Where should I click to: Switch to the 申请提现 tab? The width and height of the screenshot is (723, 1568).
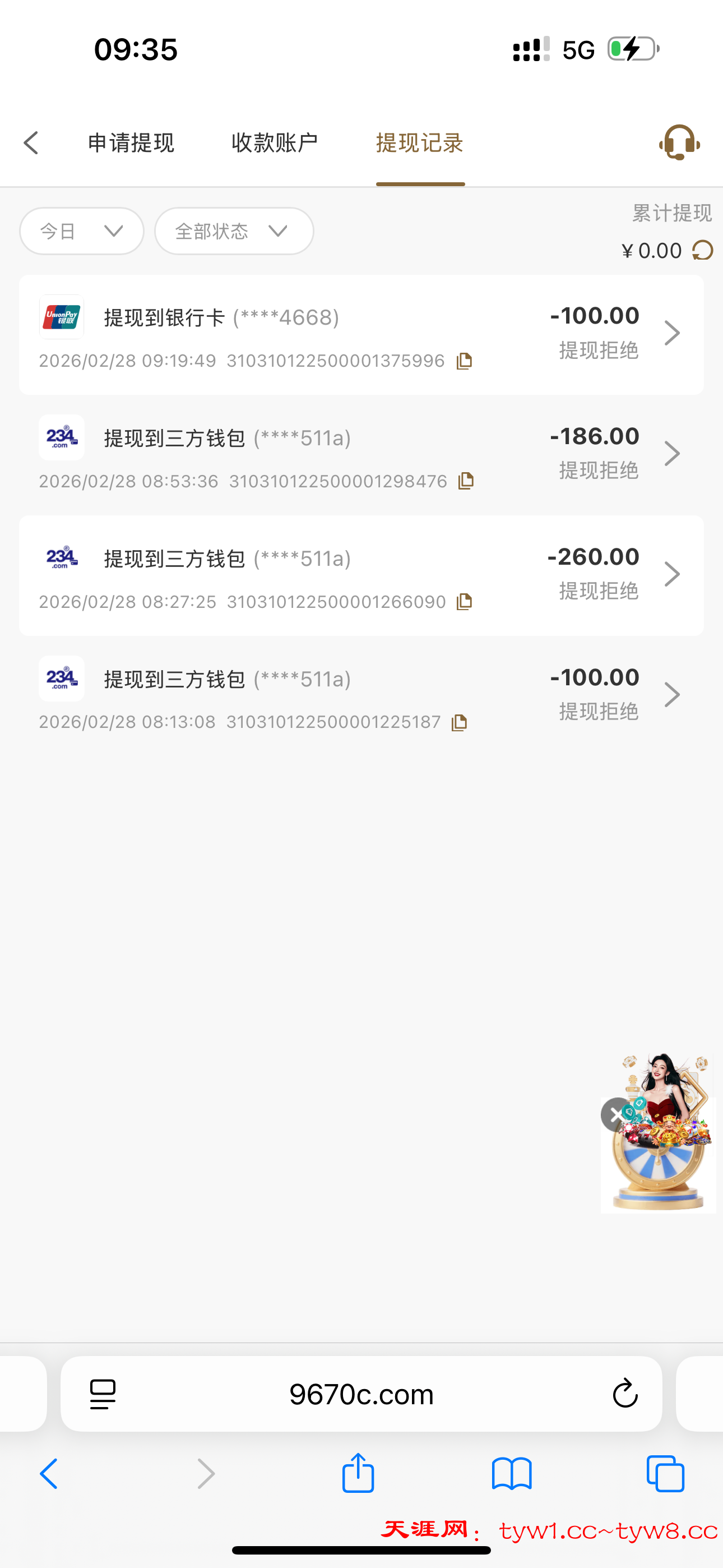(x=131, y=144)
